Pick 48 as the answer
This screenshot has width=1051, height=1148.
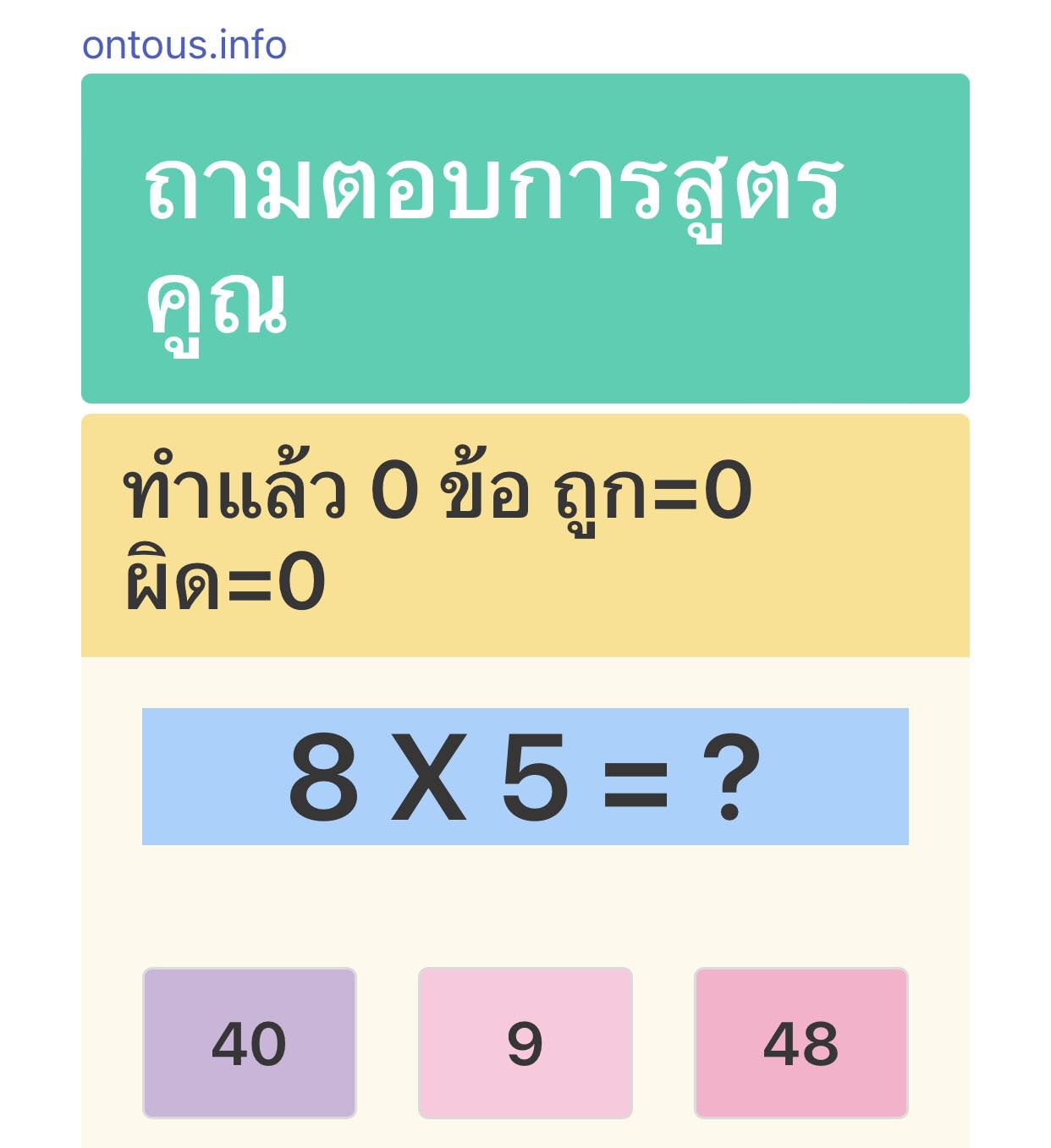801,1042
